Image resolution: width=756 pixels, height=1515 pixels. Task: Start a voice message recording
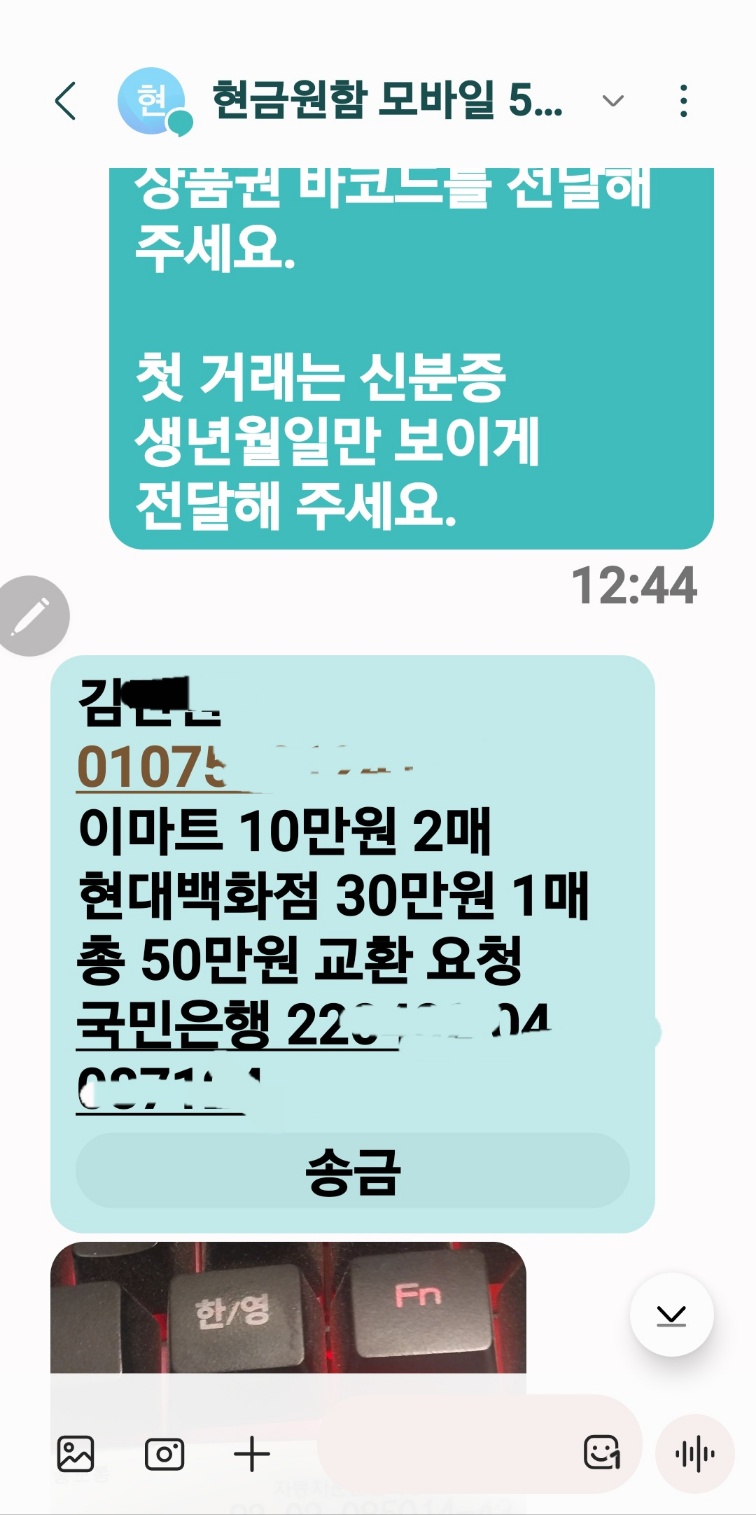pyautogui.click(x=694, y=1453)
